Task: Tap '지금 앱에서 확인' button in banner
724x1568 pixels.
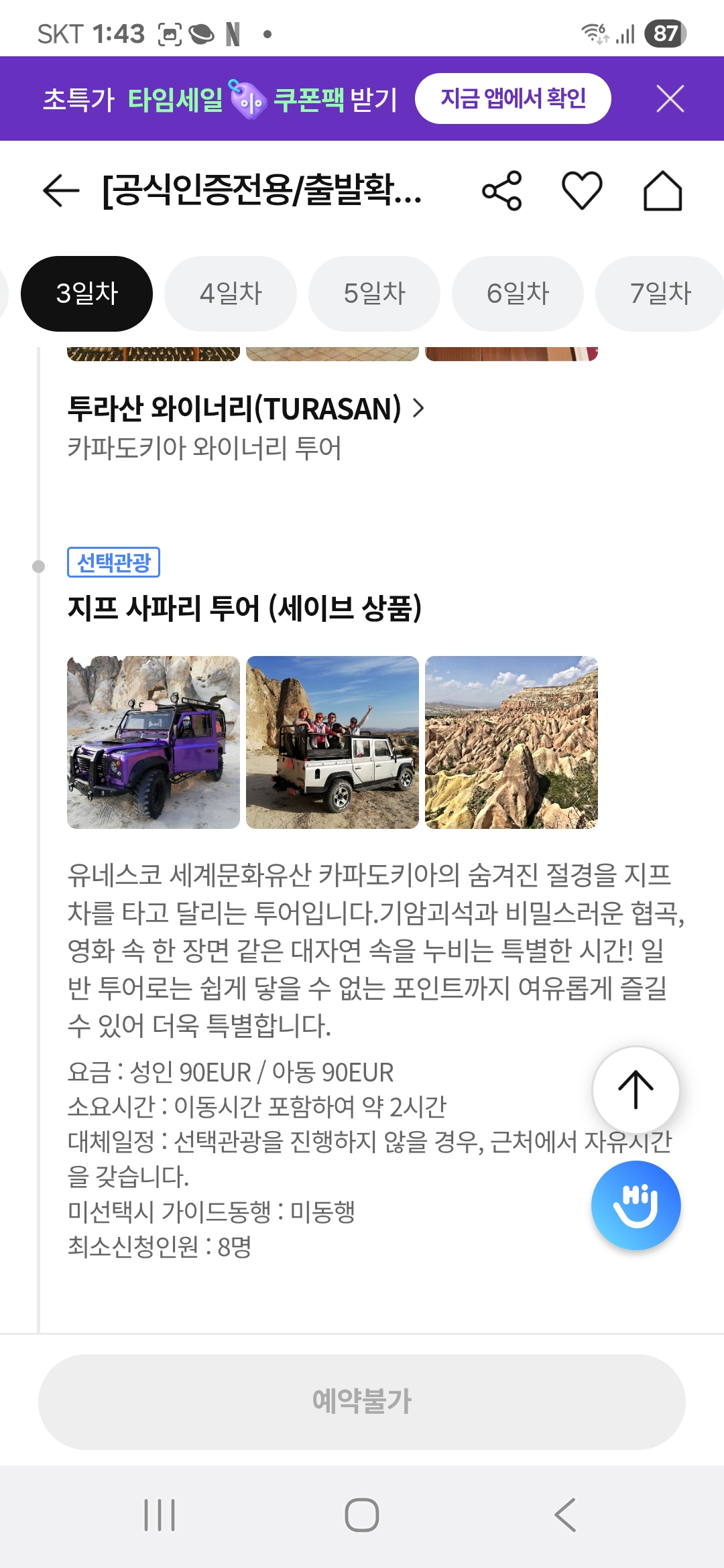Action: (x=513, y=99)
